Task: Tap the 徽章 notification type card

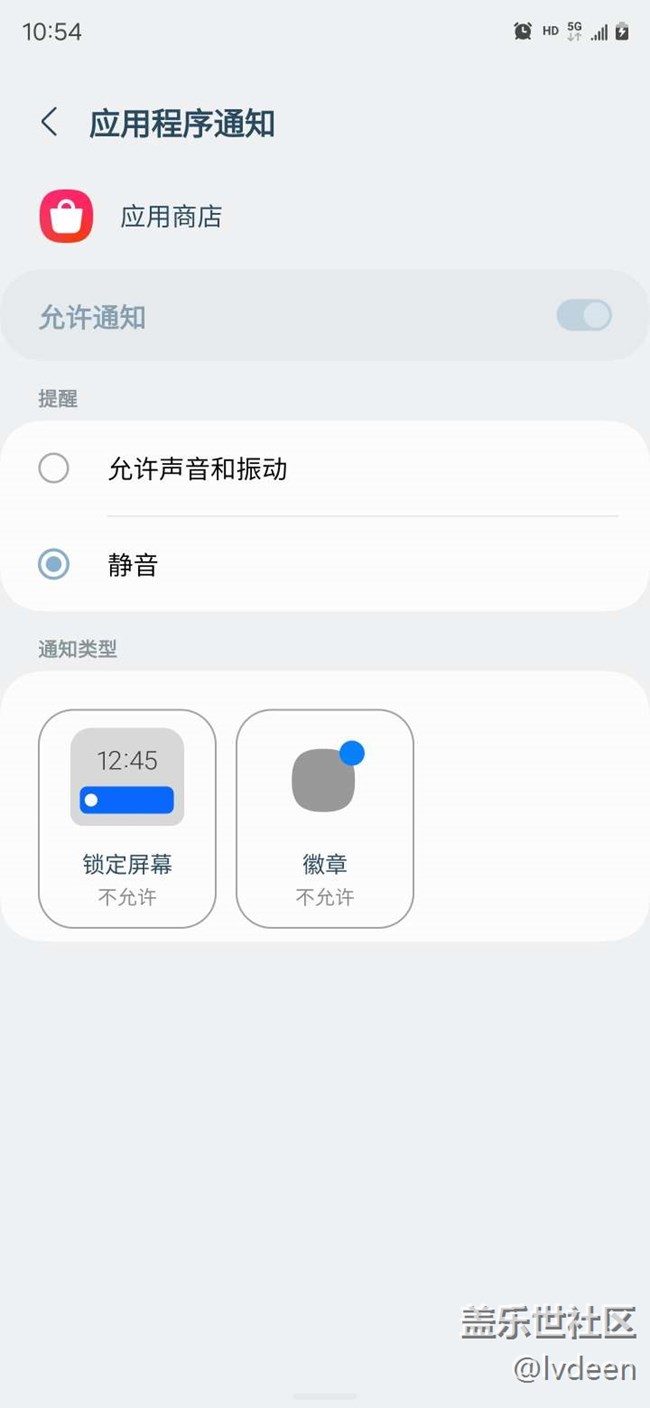Action: 325,818
